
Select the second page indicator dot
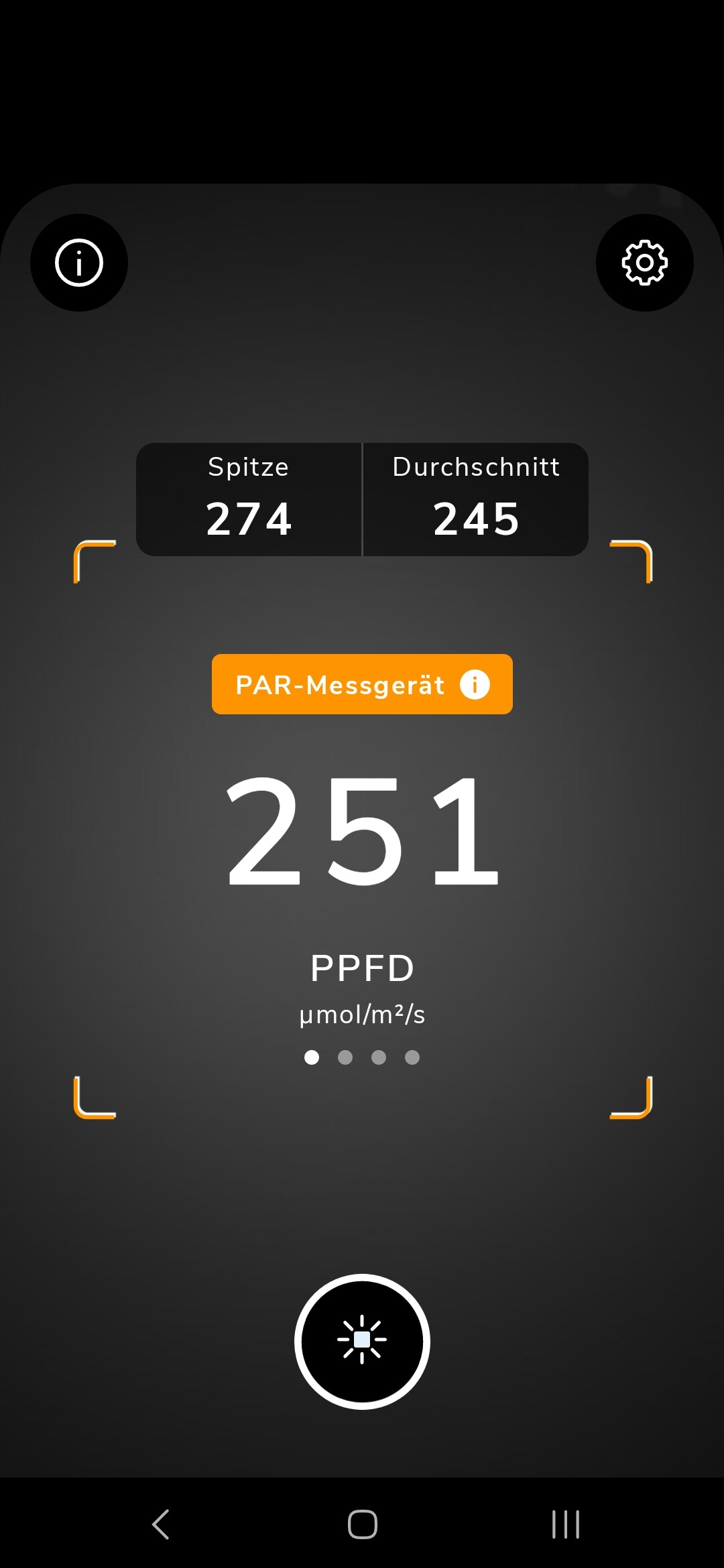tap(345, 1057)
